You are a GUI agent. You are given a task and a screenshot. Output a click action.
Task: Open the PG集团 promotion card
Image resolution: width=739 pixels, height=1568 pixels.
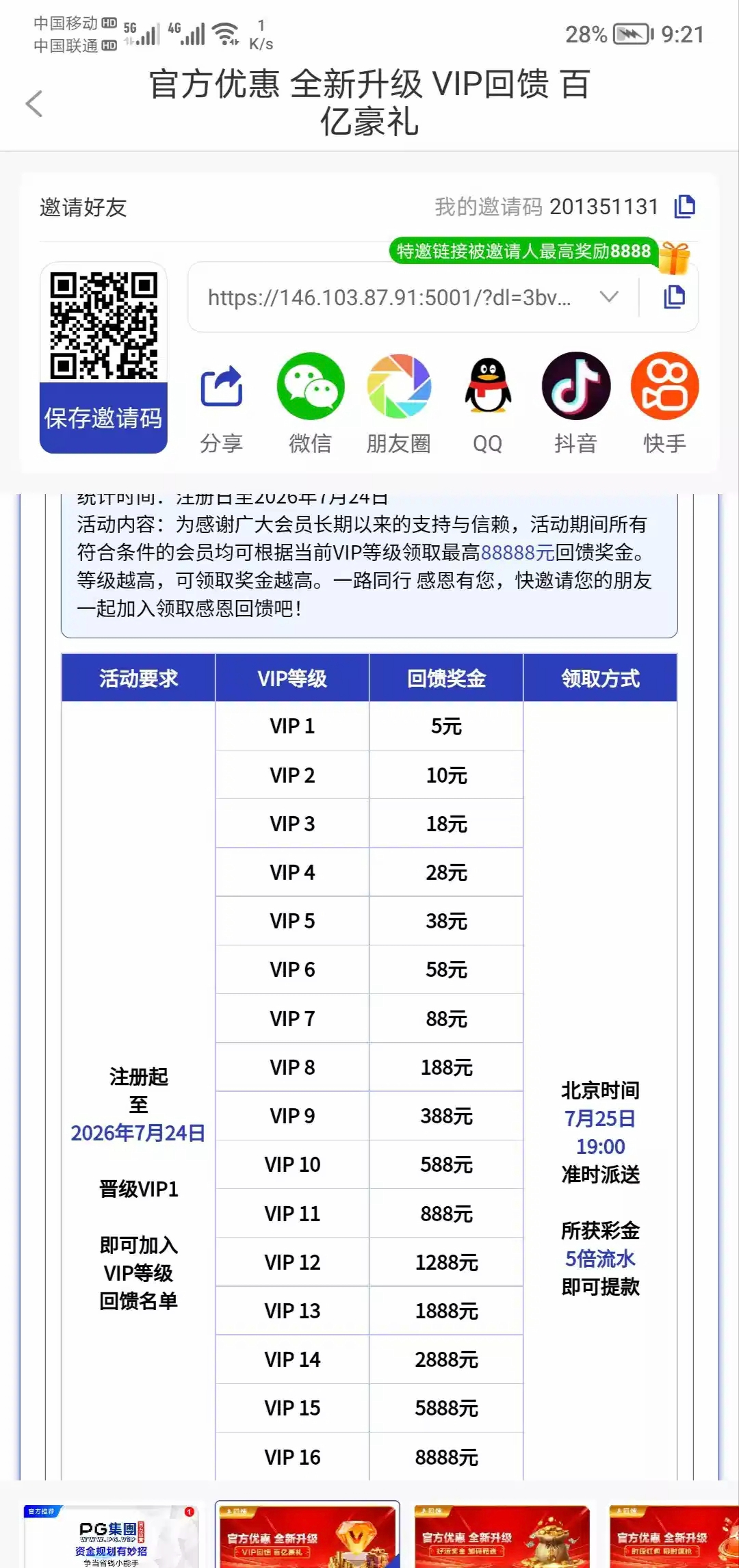click(111, 1535)
